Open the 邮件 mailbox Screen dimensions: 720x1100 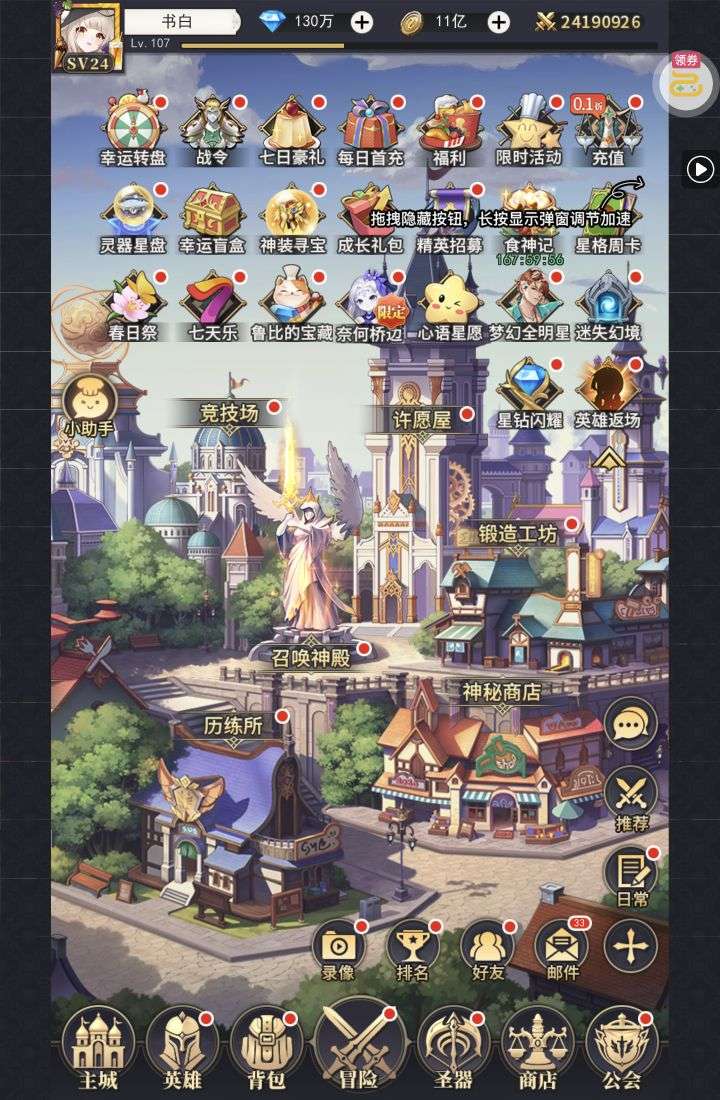point(562,950)
